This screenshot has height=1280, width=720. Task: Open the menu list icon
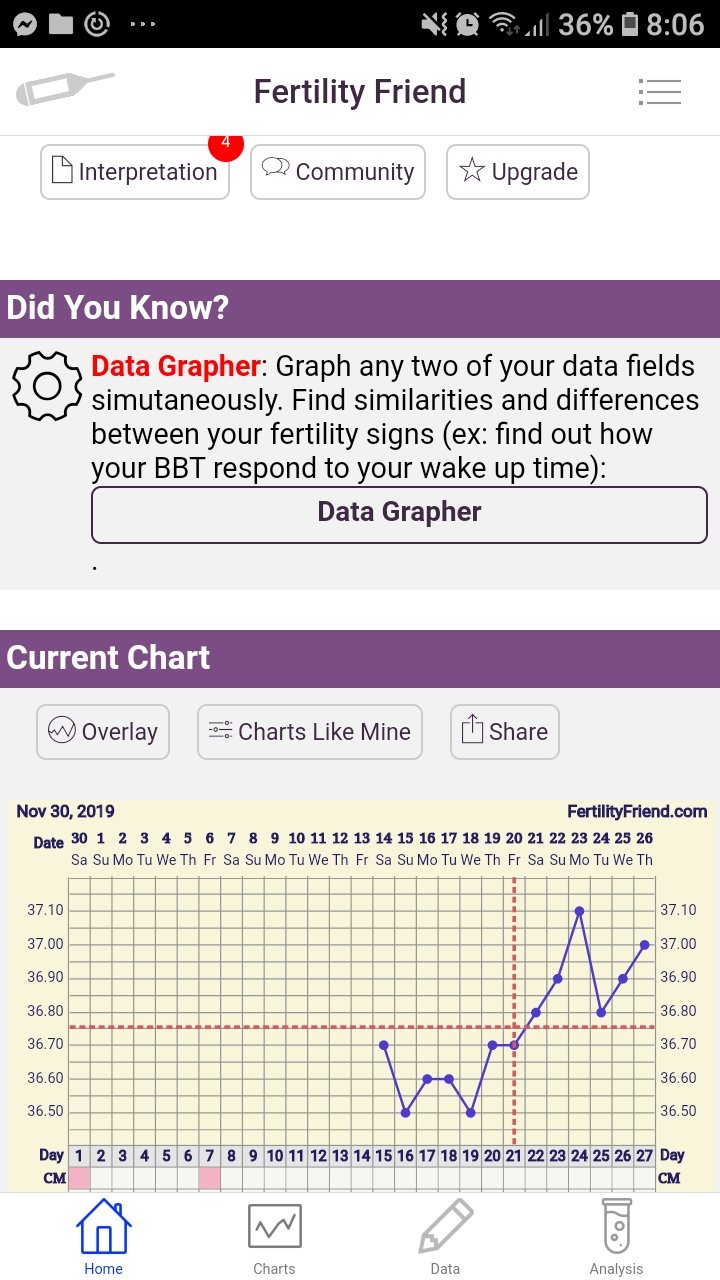660,92
